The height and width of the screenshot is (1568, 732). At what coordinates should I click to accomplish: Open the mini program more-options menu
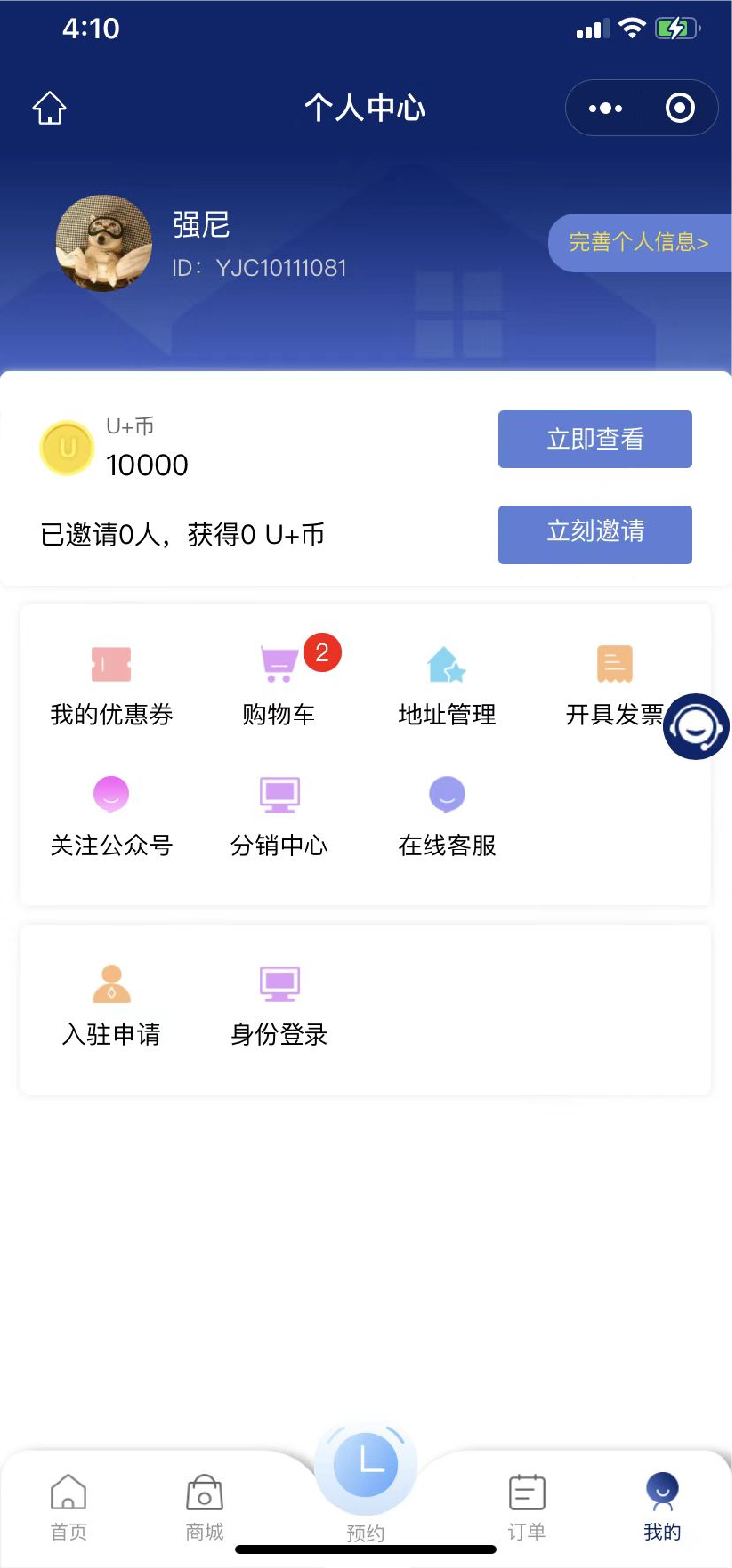point(605,108)
